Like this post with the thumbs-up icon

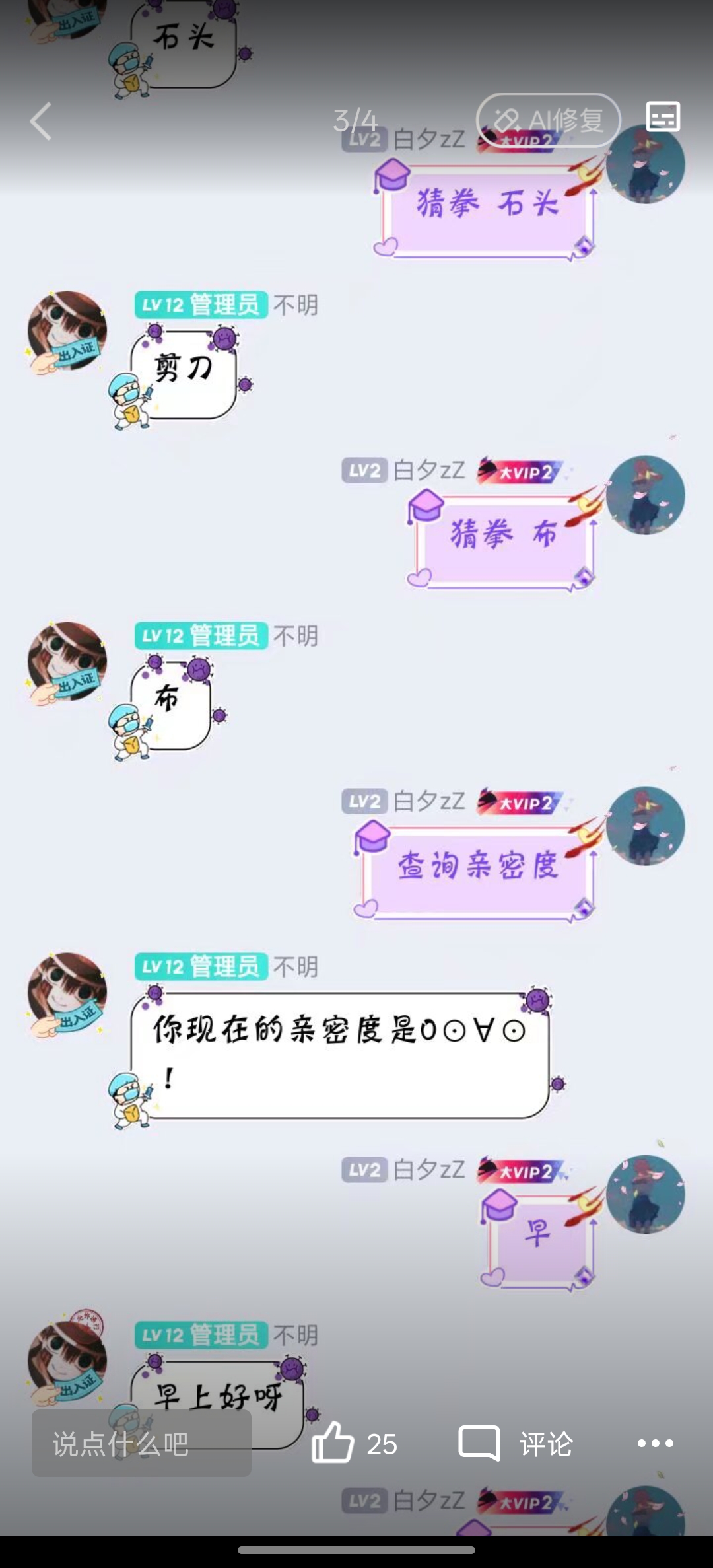334,1443
